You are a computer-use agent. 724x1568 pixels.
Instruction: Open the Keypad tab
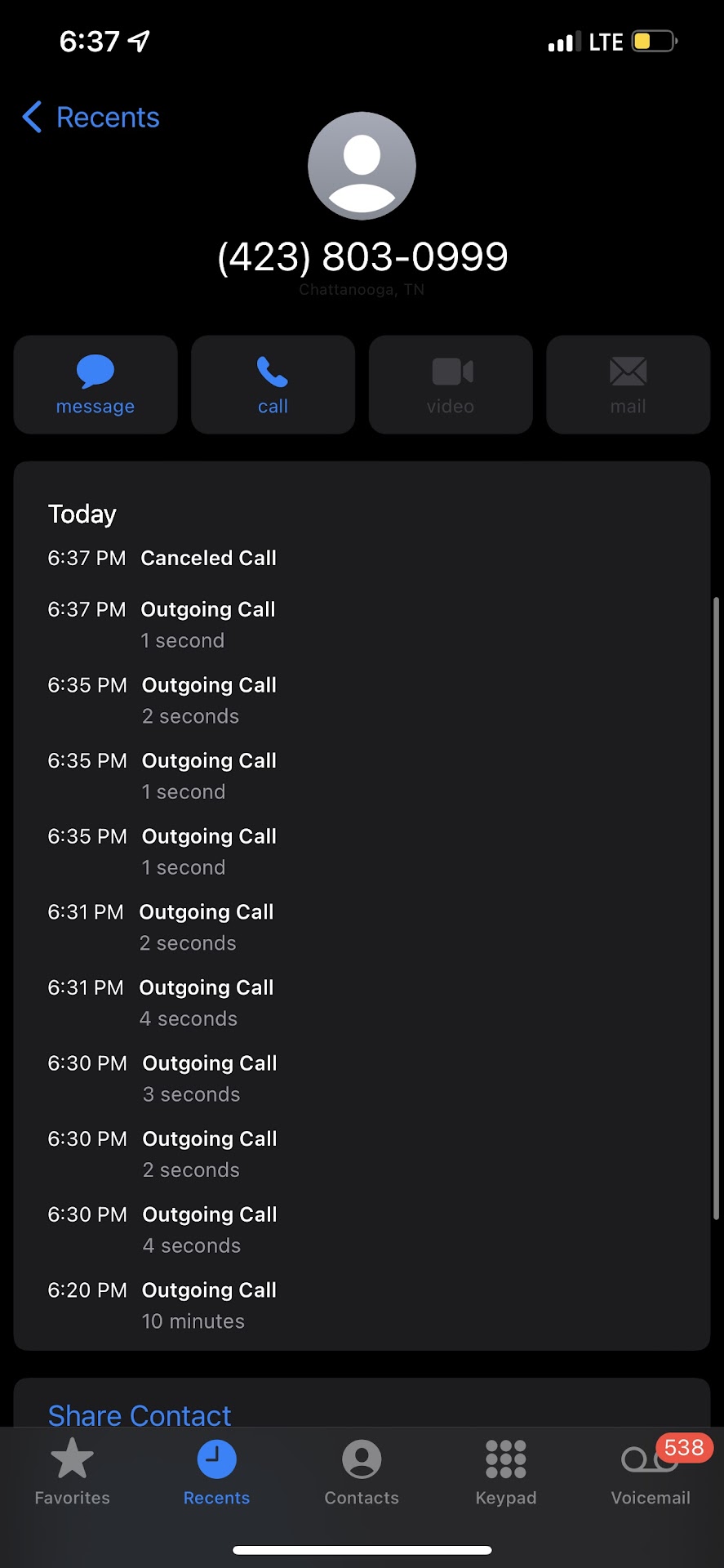(x=506, y=1472)
